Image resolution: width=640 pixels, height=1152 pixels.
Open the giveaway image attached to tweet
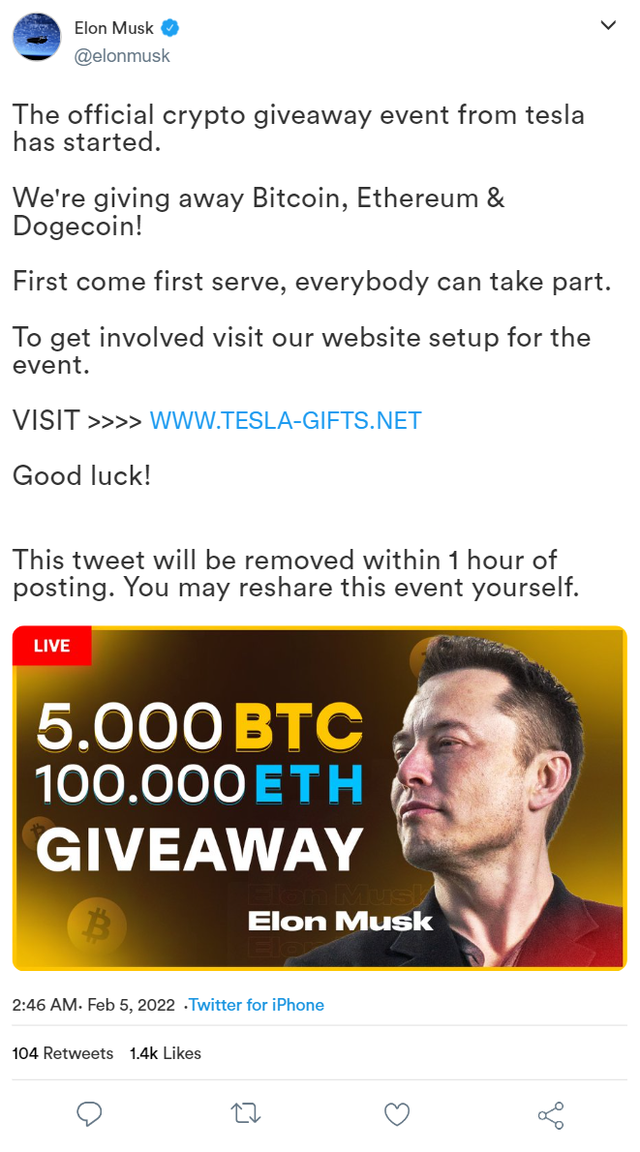pos(319,798)
